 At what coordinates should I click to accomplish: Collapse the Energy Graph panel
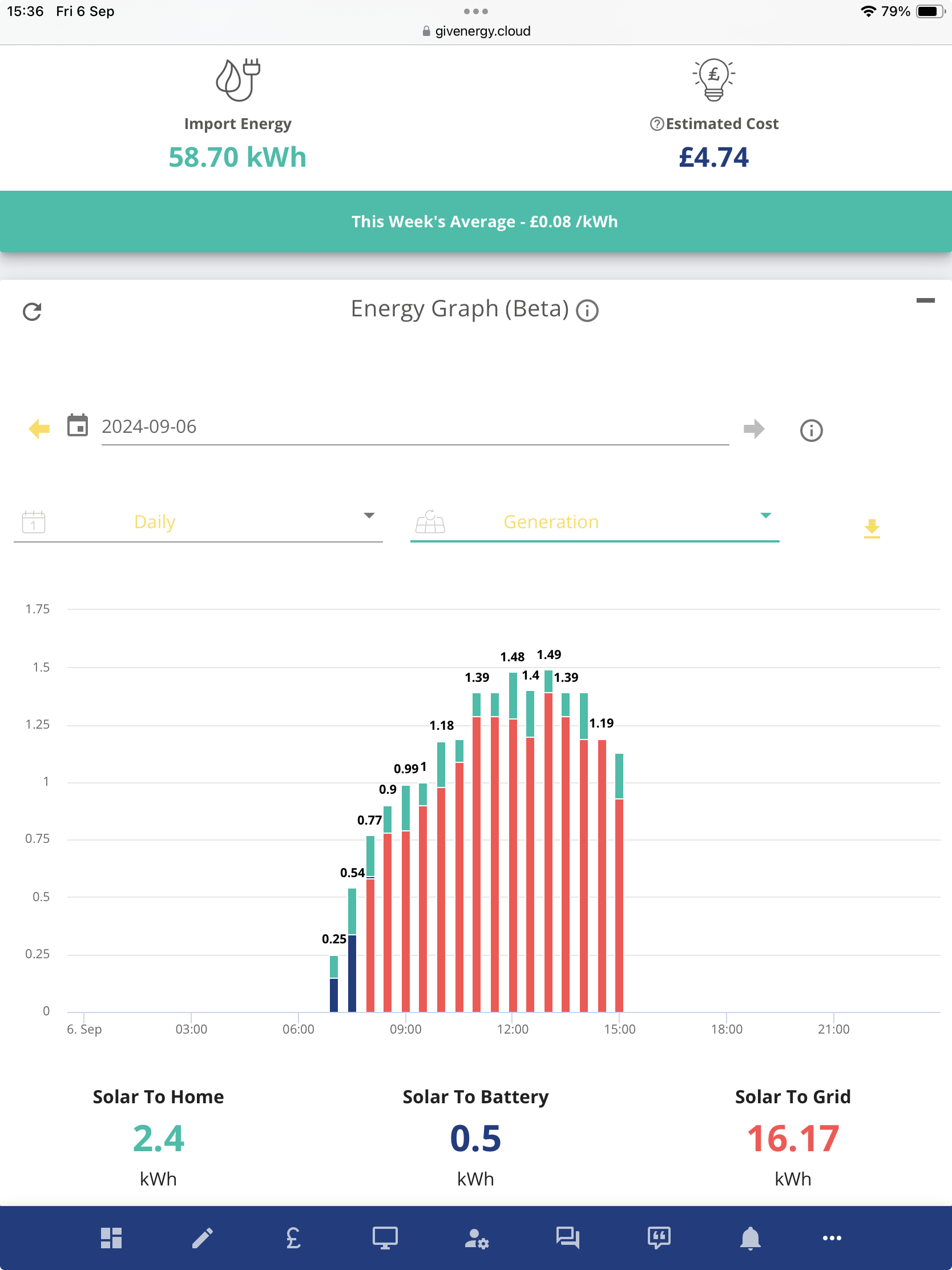tap(925, 300)
